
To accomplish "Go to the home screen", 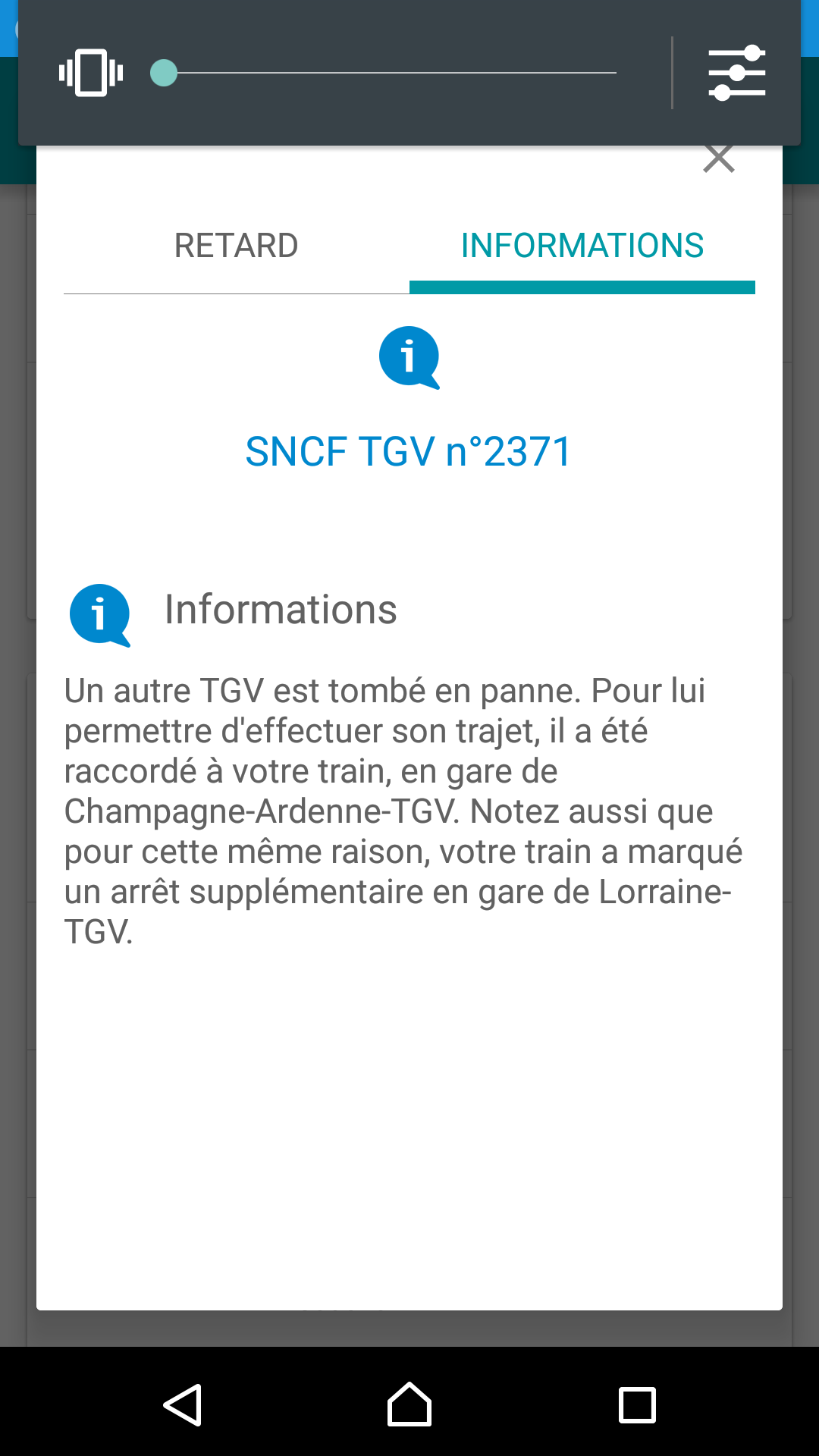I will pos(409,1404).
